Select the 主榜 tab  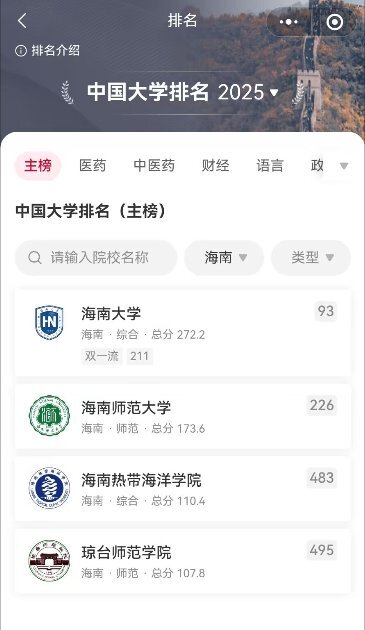(38, 166)
